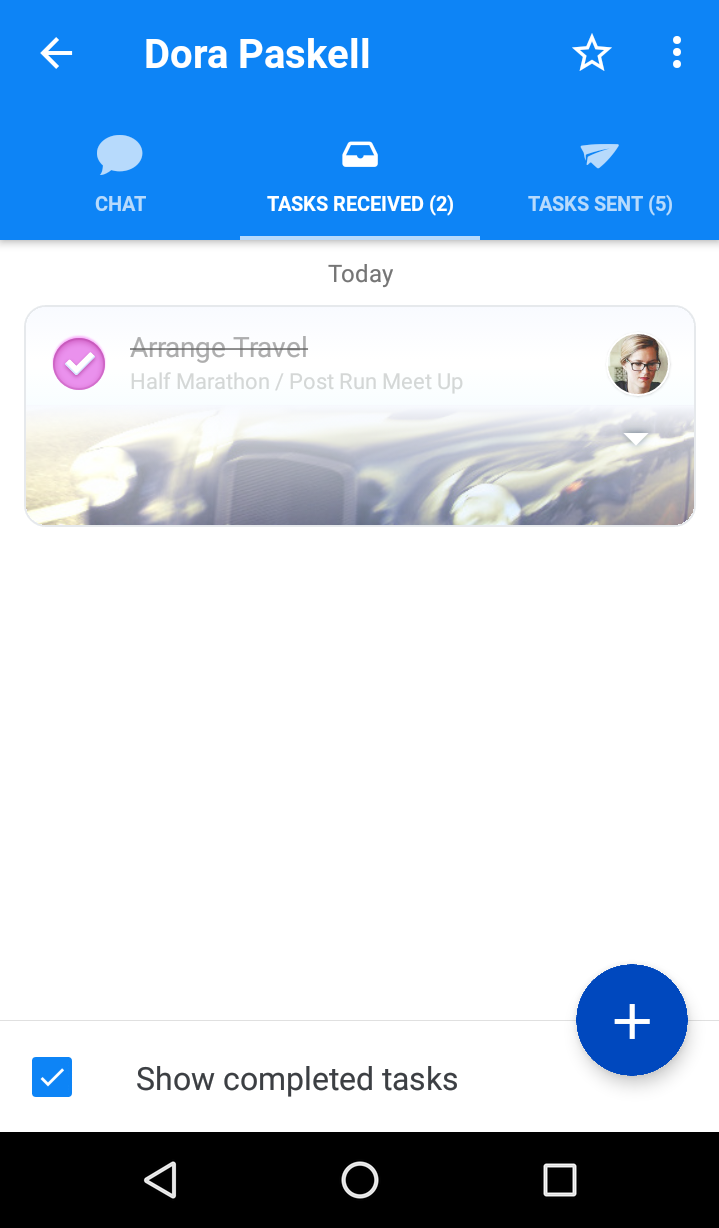Switch to the Chat tab
The height and width of the screenshot is (1228, 719).
tap(120, 177)
